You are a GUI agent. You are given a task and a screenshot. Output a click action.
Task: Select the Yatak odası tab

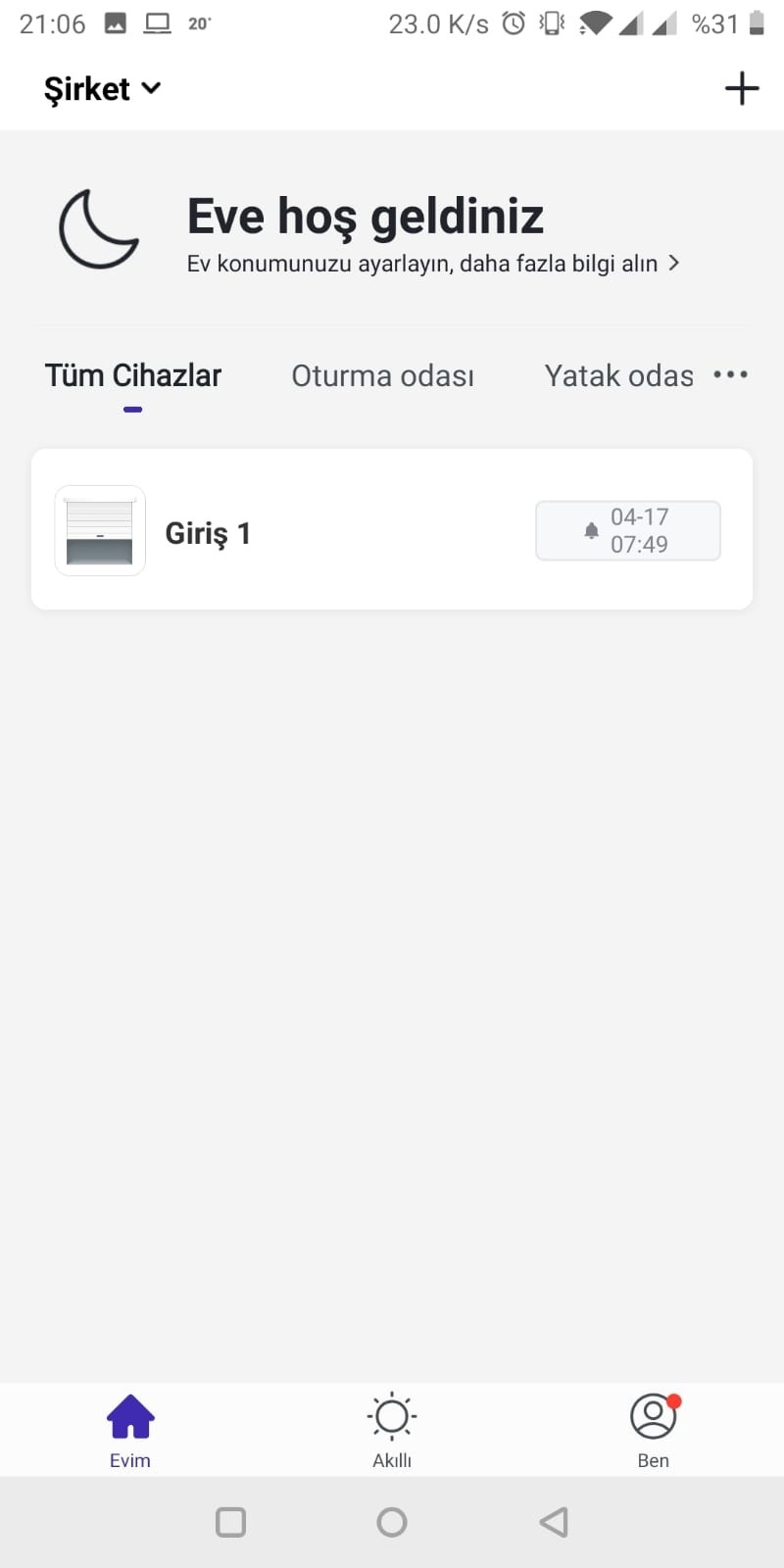coord(618,375)
